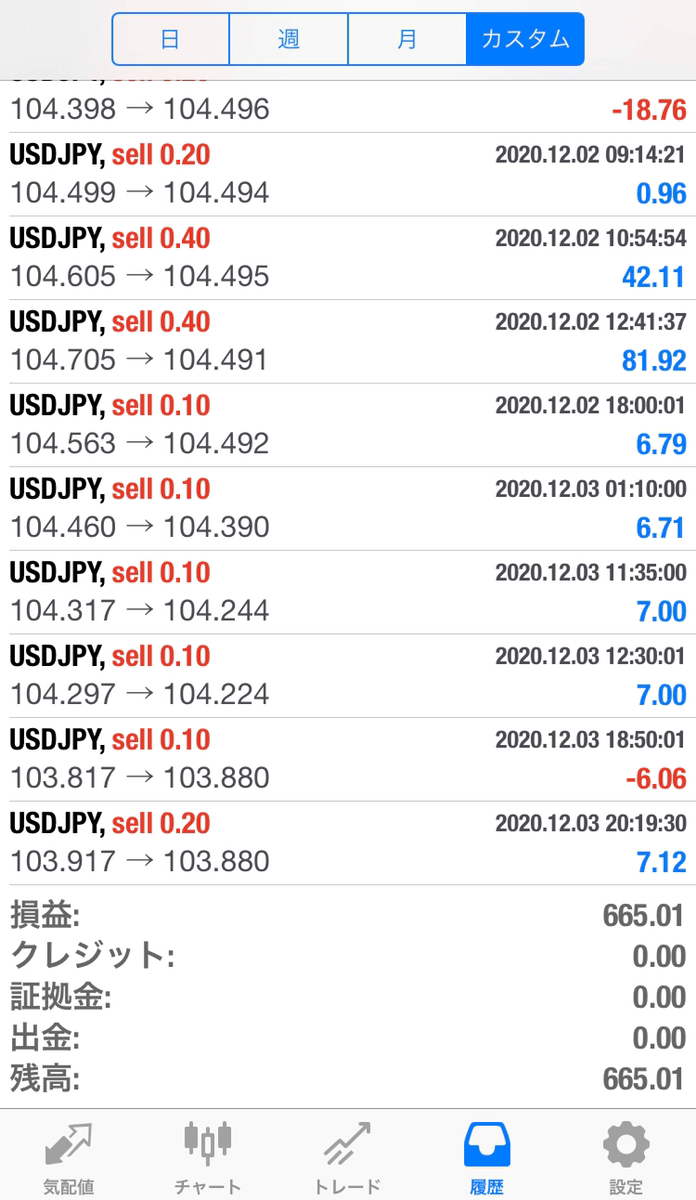Expand the trade closed at 11:35:00
Viewport: 696px width, 1200px height.
pyautogui.click(x=348, y=592)
